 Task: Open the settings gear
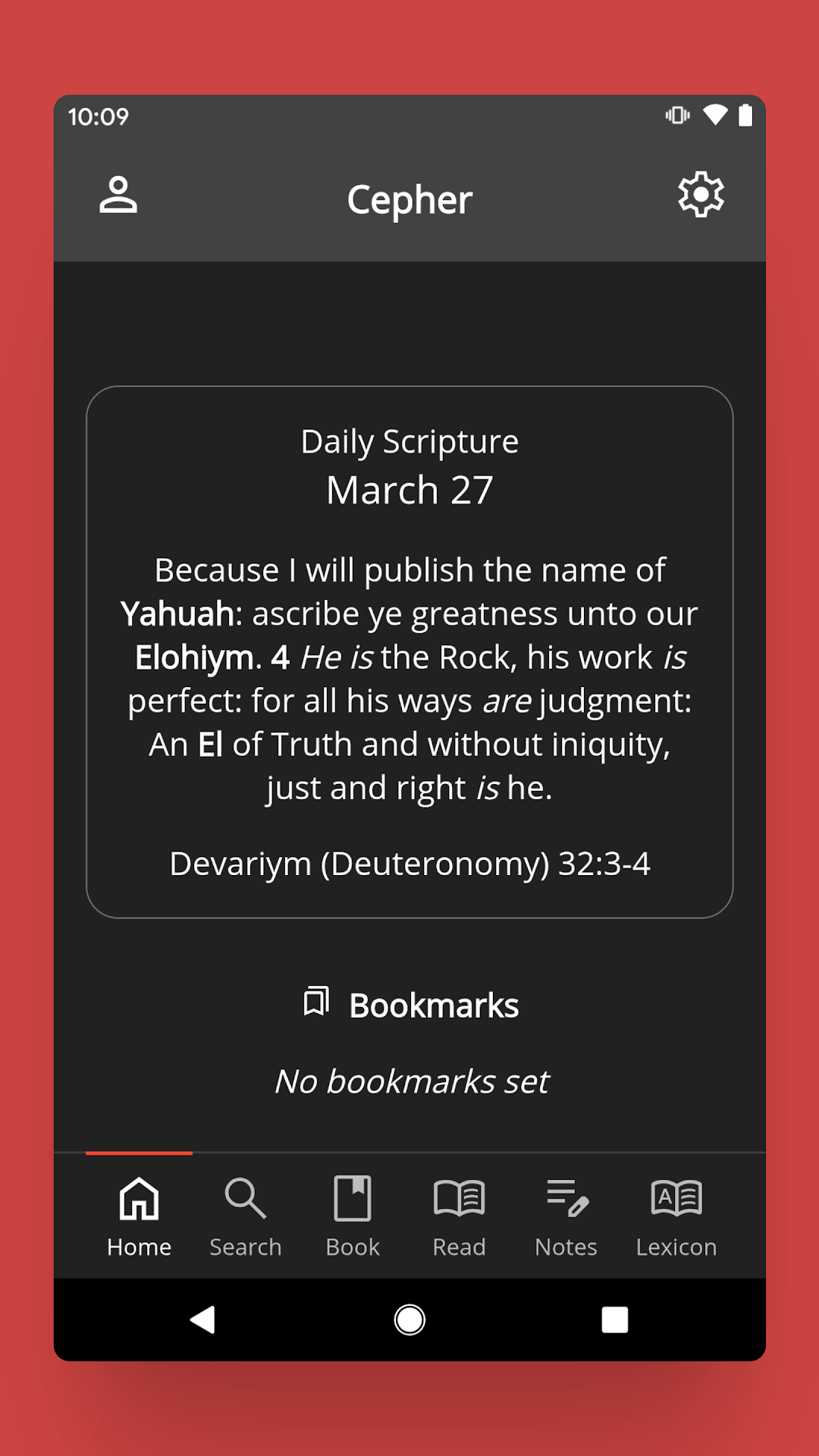(701, 195)
